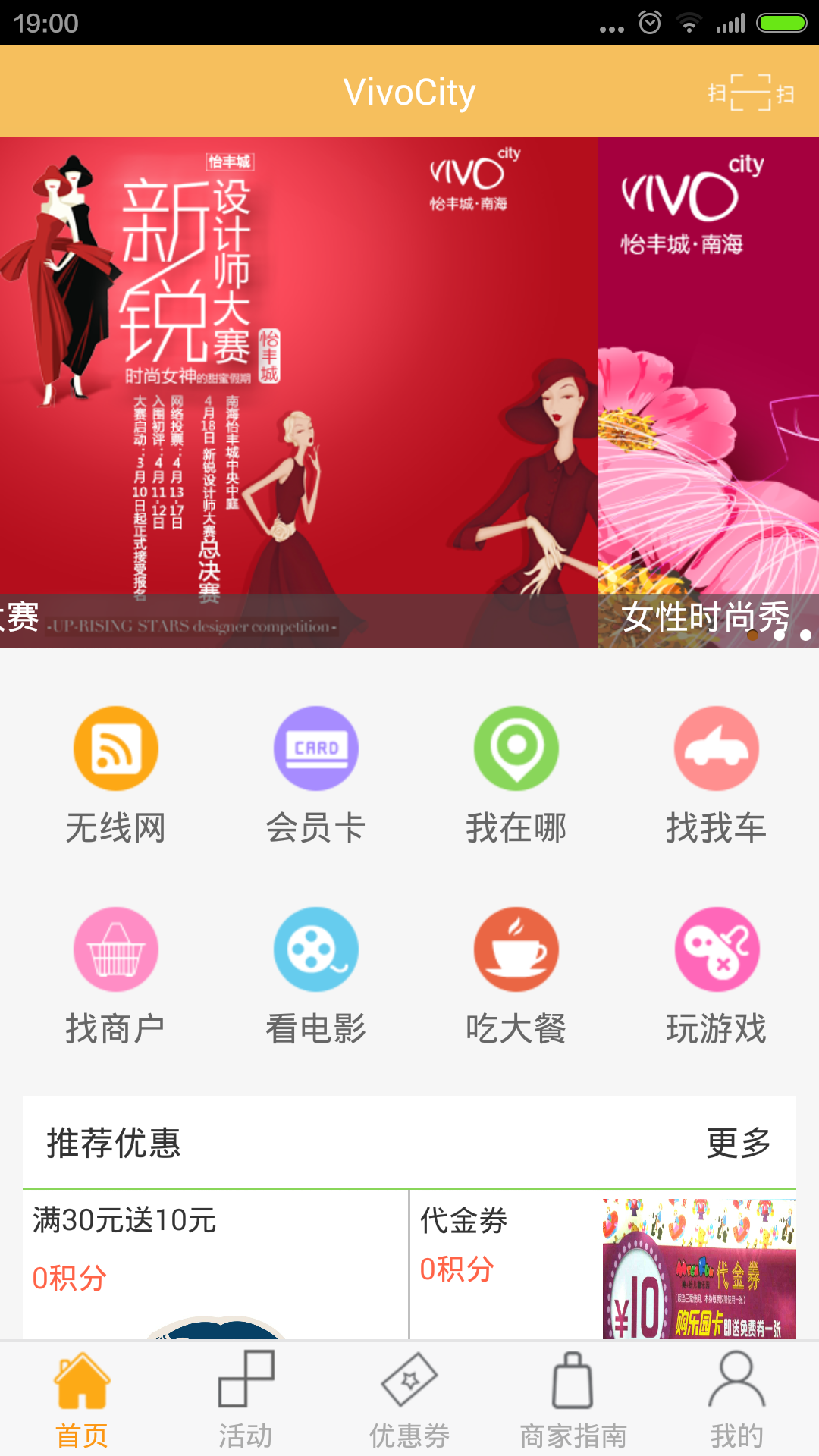Open 我在哪 location finder
The width and height of the screenshot is (819, 1456).
(516, 775)
